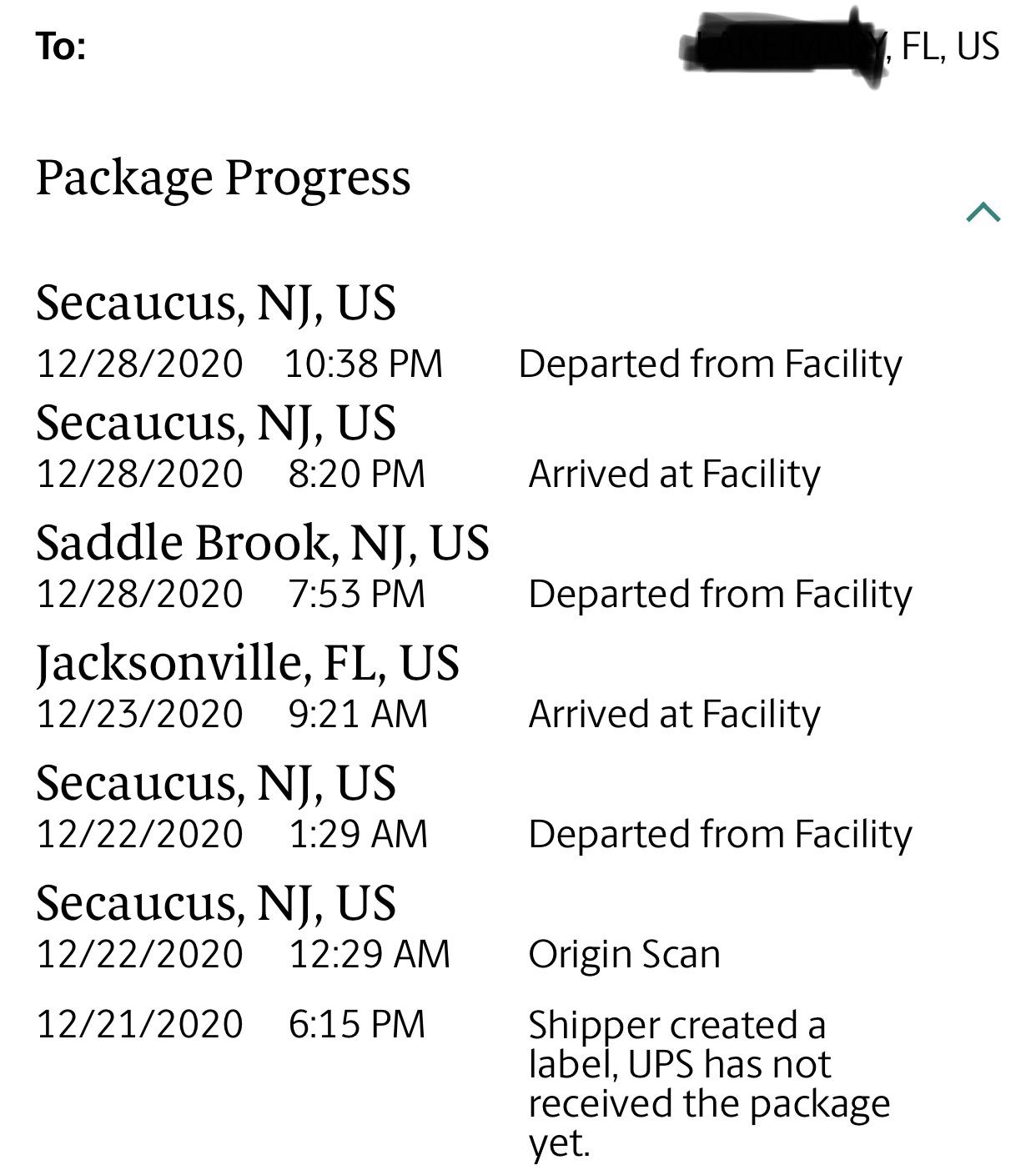Select the first Secaucus, NJ, US entry
Screen dimensions: 1036x1175
[217, 304]
